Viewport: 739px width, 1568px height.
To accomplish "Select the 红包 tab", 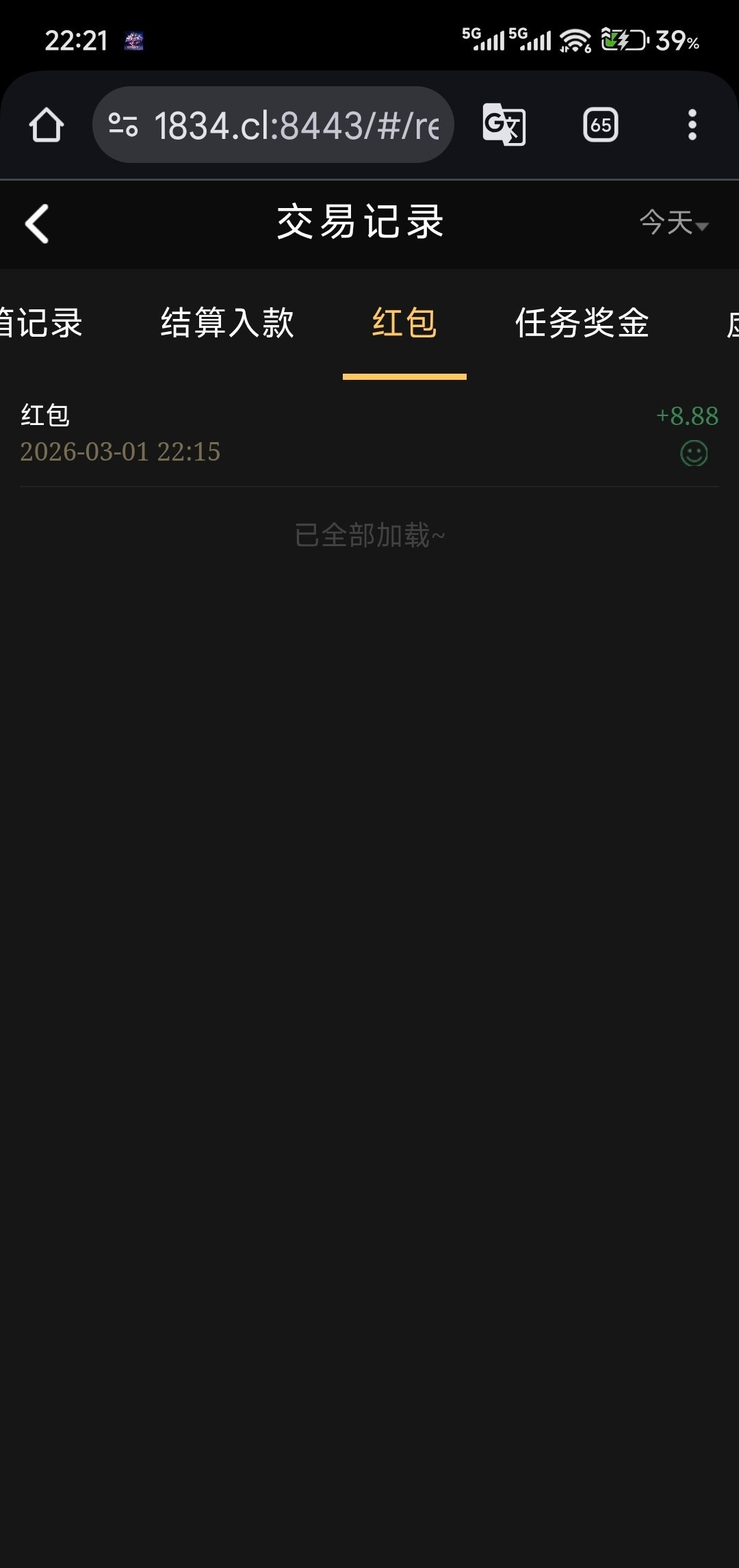I will pyautogui.click(x=404, y=323).
